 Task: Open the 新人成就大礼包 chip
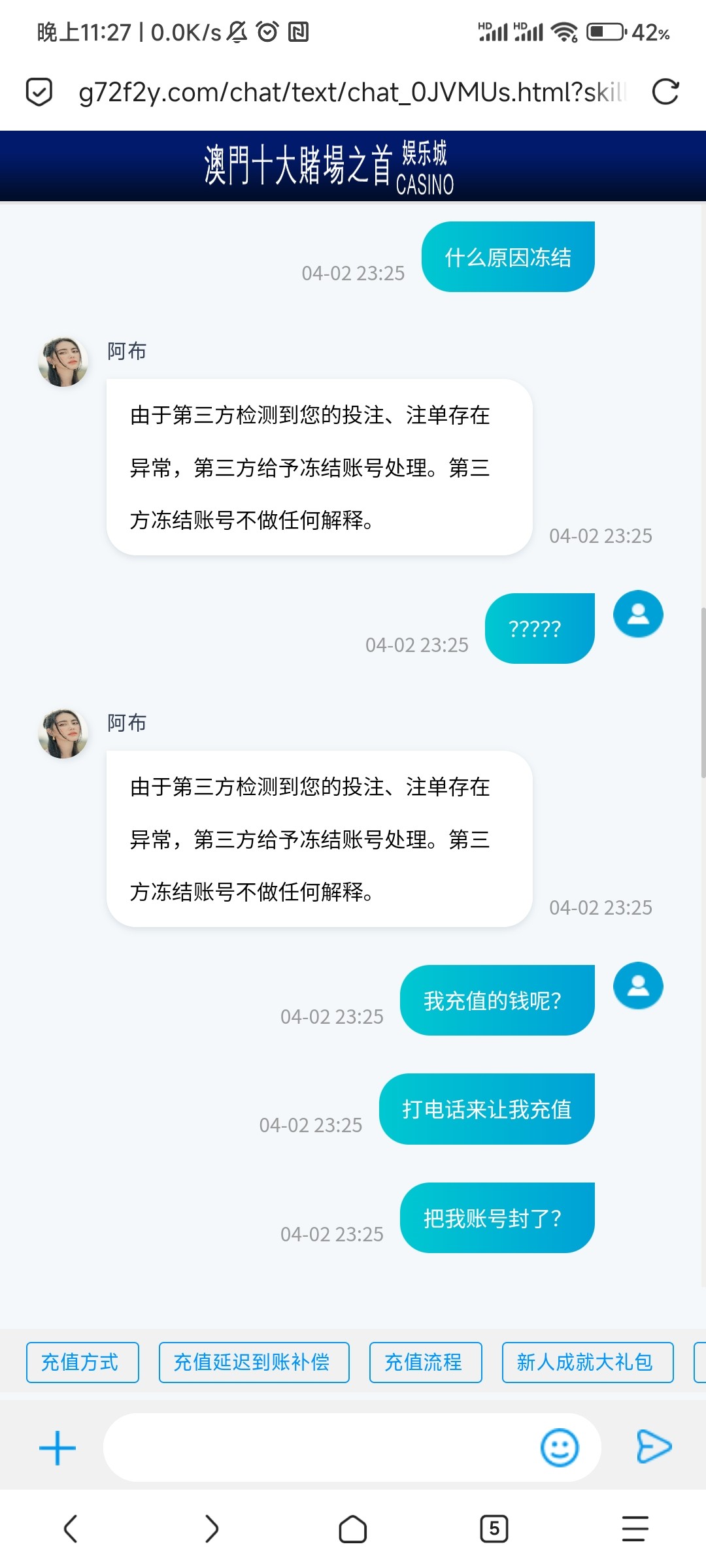point(588,1362)
